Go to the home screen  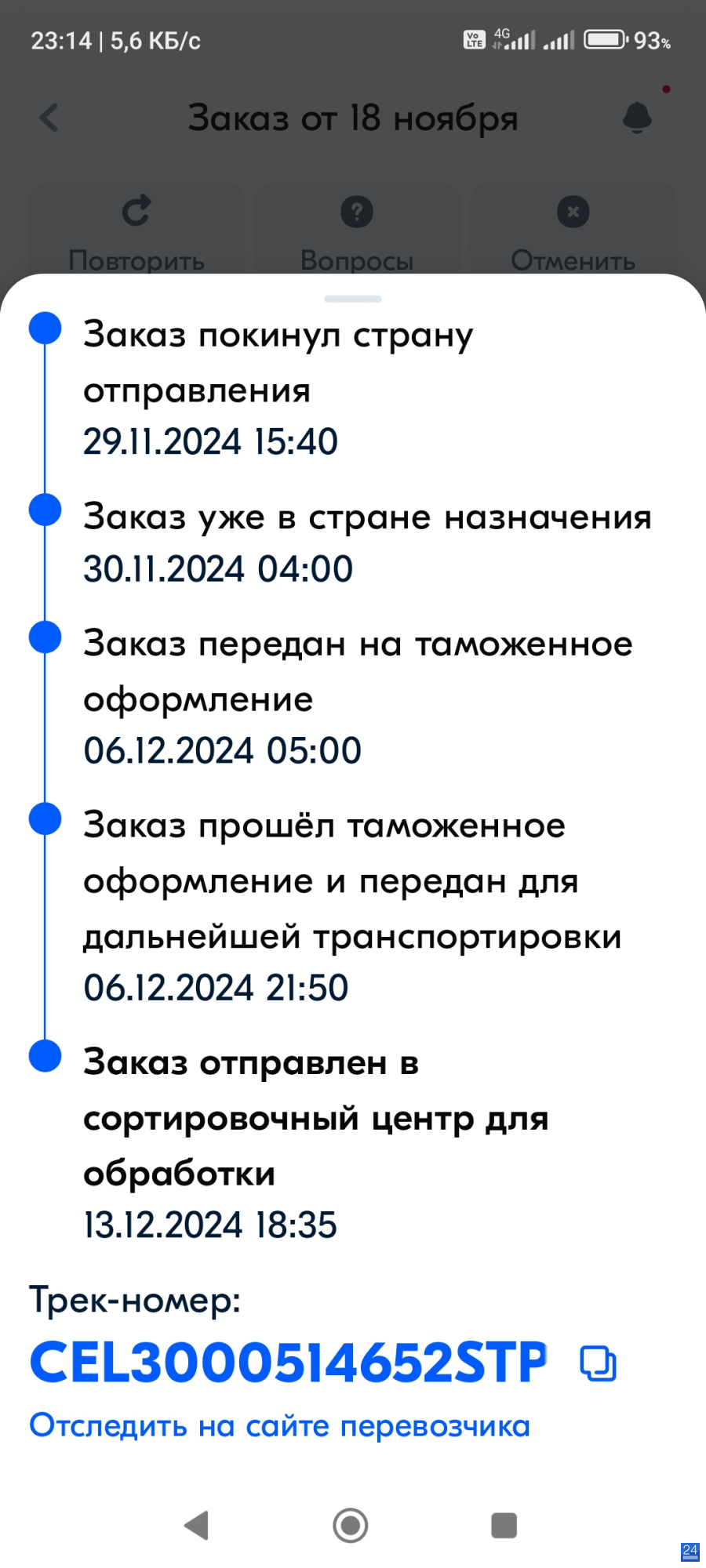(351, 1526)
